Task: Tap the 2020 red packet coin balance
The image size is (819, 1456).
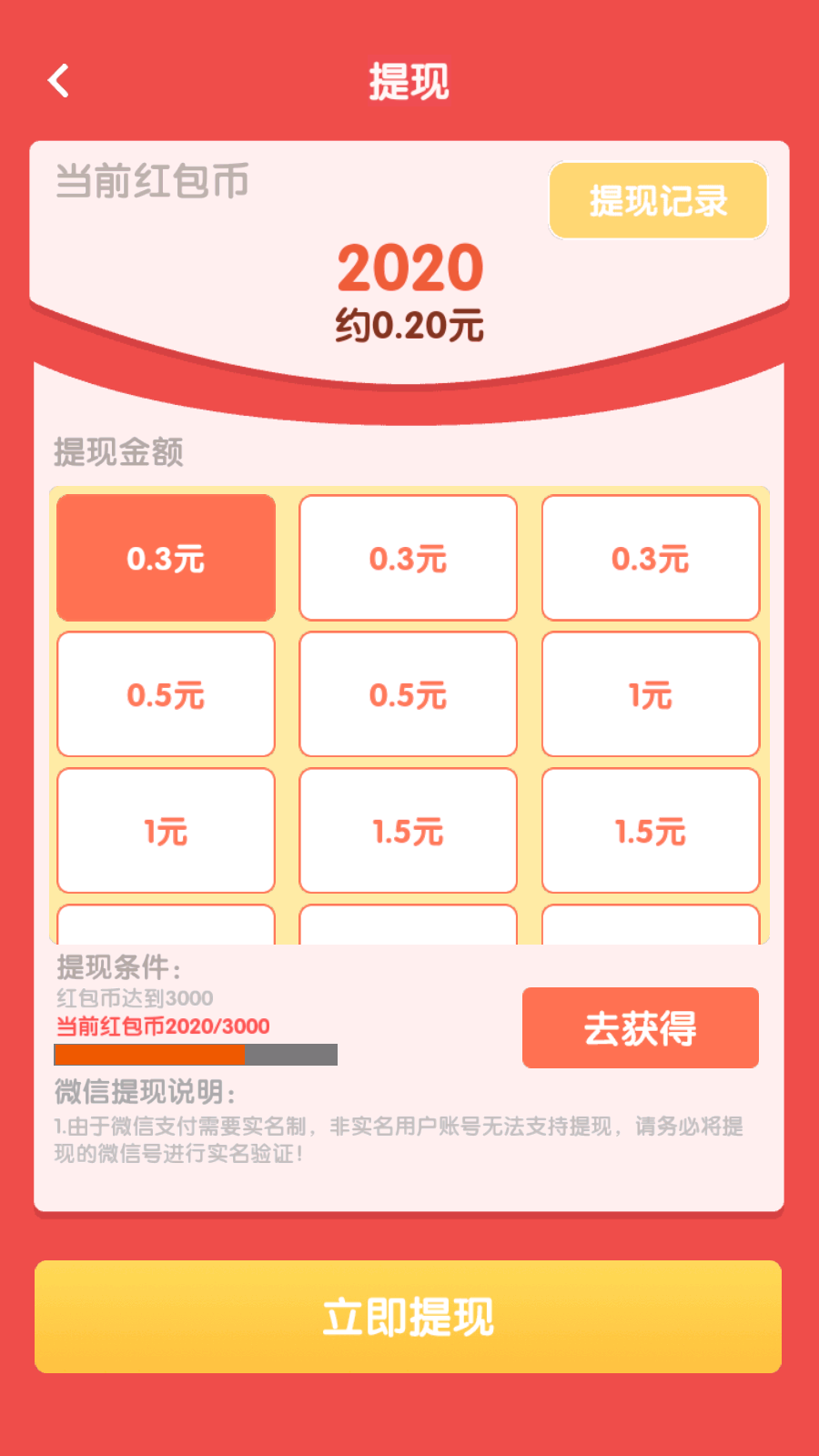Action: 408,268
